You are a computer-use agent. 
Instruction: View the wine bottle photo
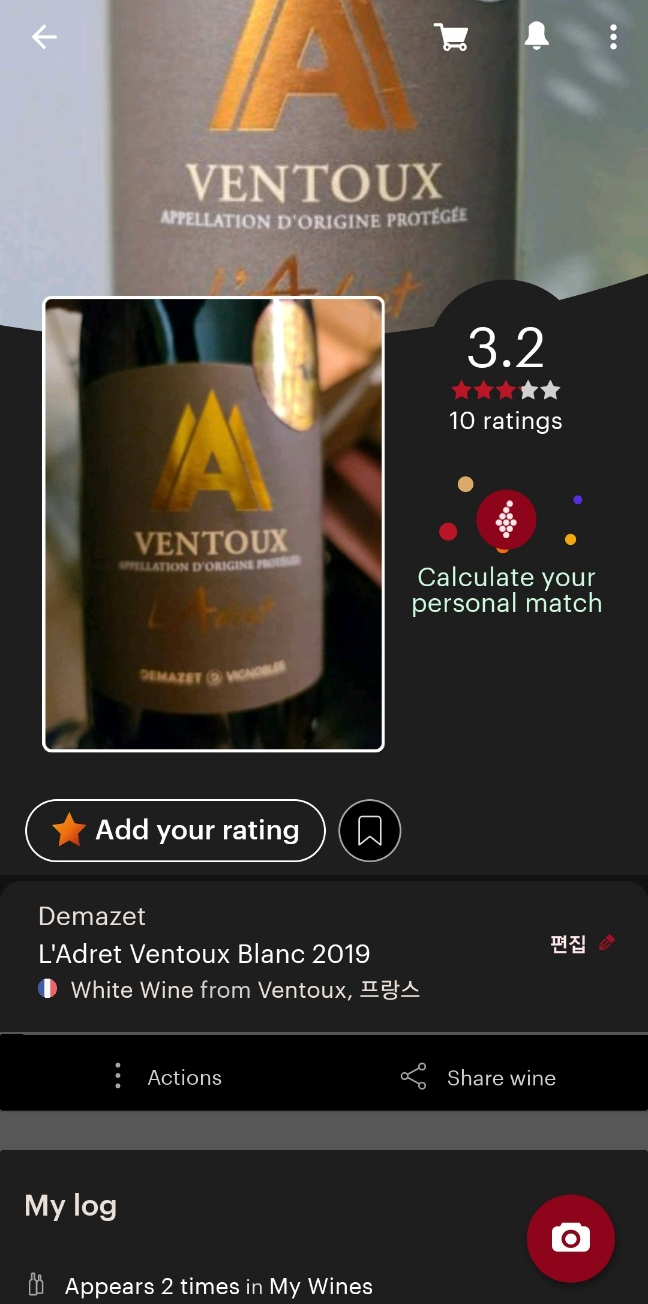click(213, 524)
